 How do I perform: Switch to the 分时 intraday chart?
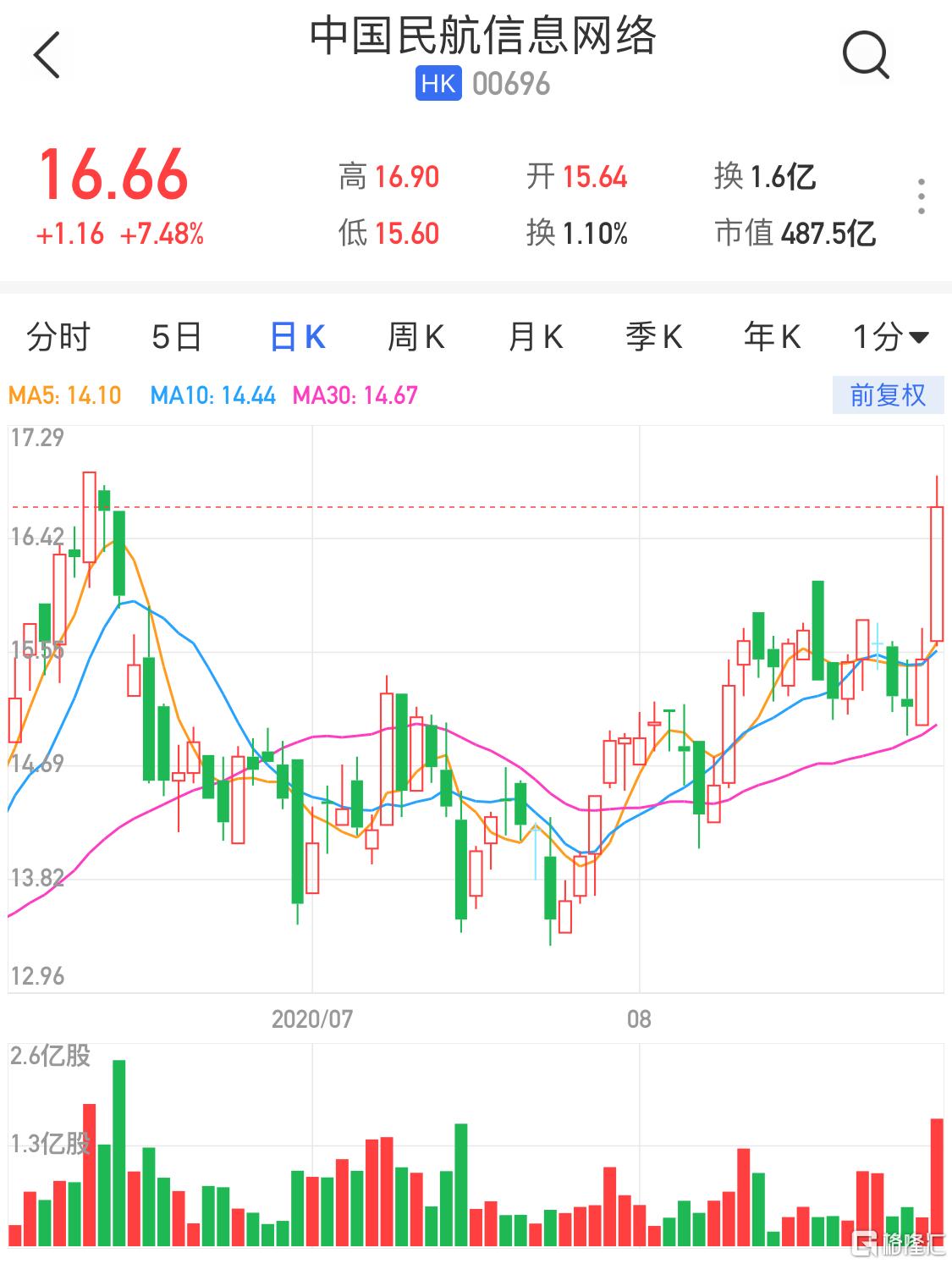click(58, 337)
